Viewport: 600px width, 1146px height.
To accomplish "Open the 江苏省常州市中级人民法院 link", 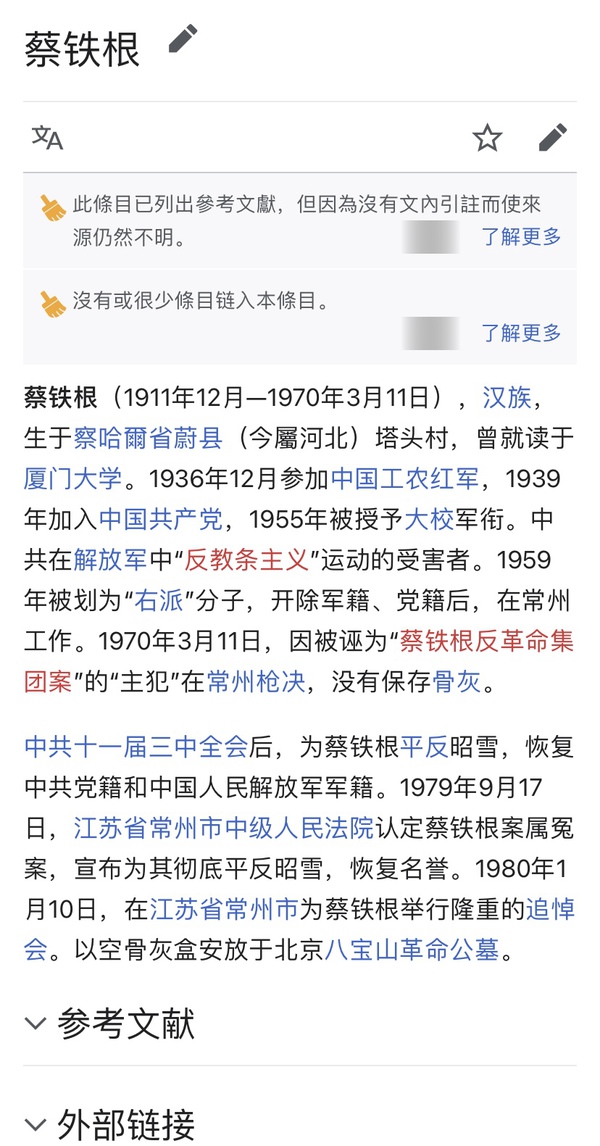I will [x=223, y=827].
